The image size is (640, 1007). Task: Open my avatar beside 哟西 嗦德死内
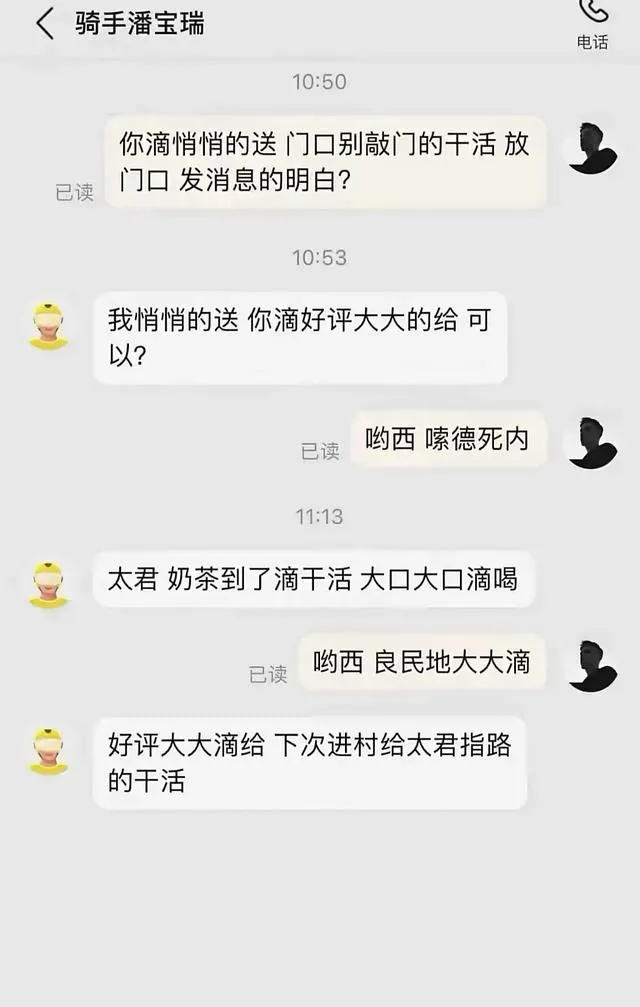click(x=592, y=443)
